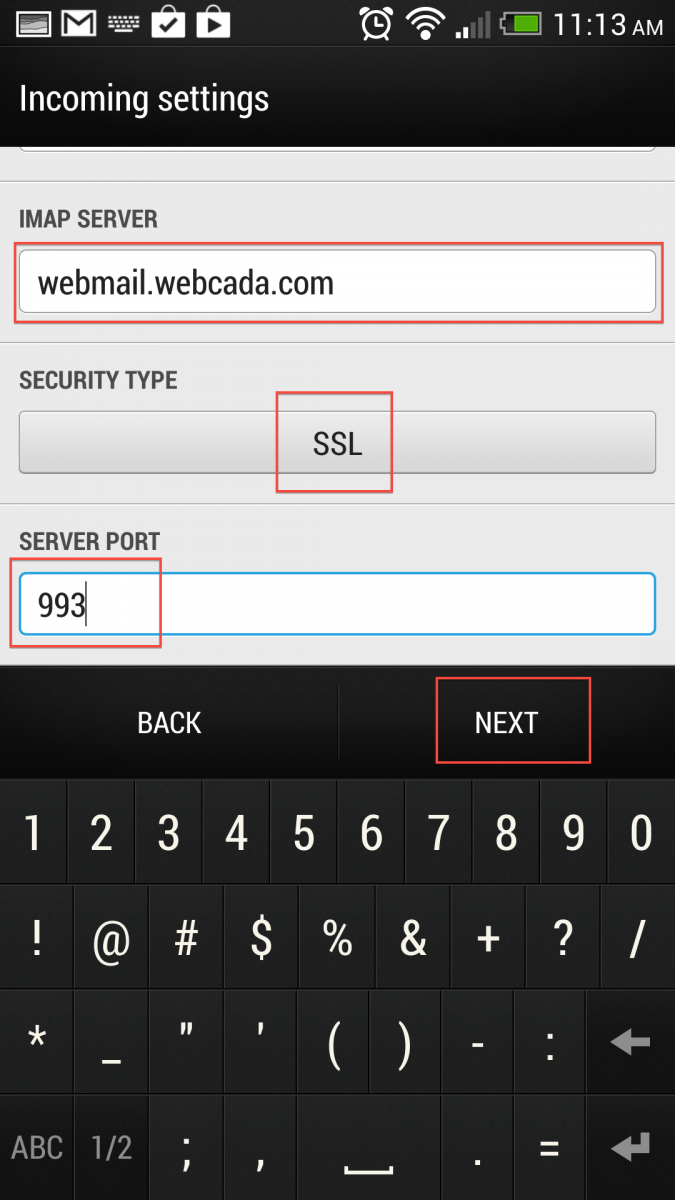This screenshot has height=1200, width=675.
Task: Switch keyboard to ABC letters
Action: 37,1148
